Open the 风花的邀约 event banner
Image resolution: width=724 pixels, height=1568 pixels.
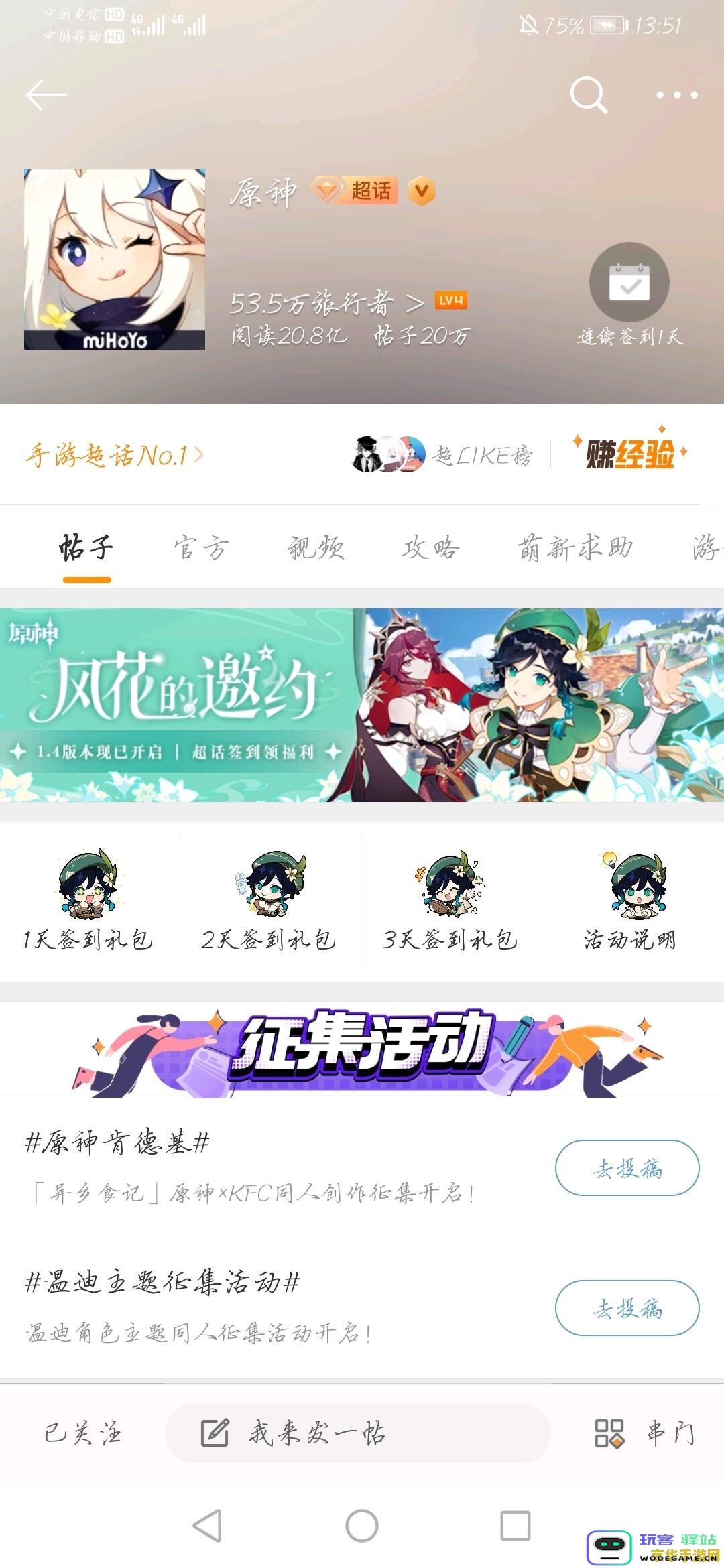pos(362,705)
